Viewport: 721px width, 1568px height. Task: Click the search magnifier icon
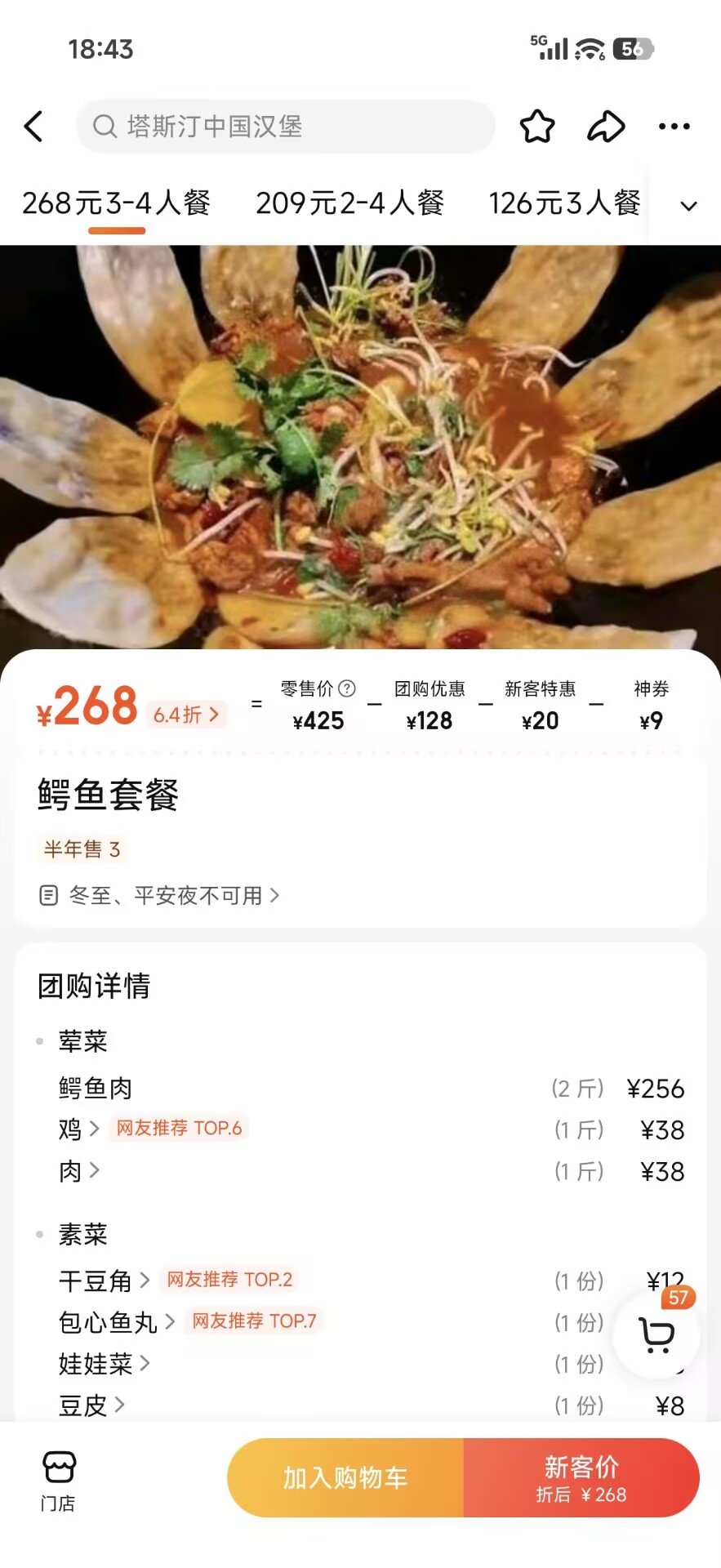105,127
